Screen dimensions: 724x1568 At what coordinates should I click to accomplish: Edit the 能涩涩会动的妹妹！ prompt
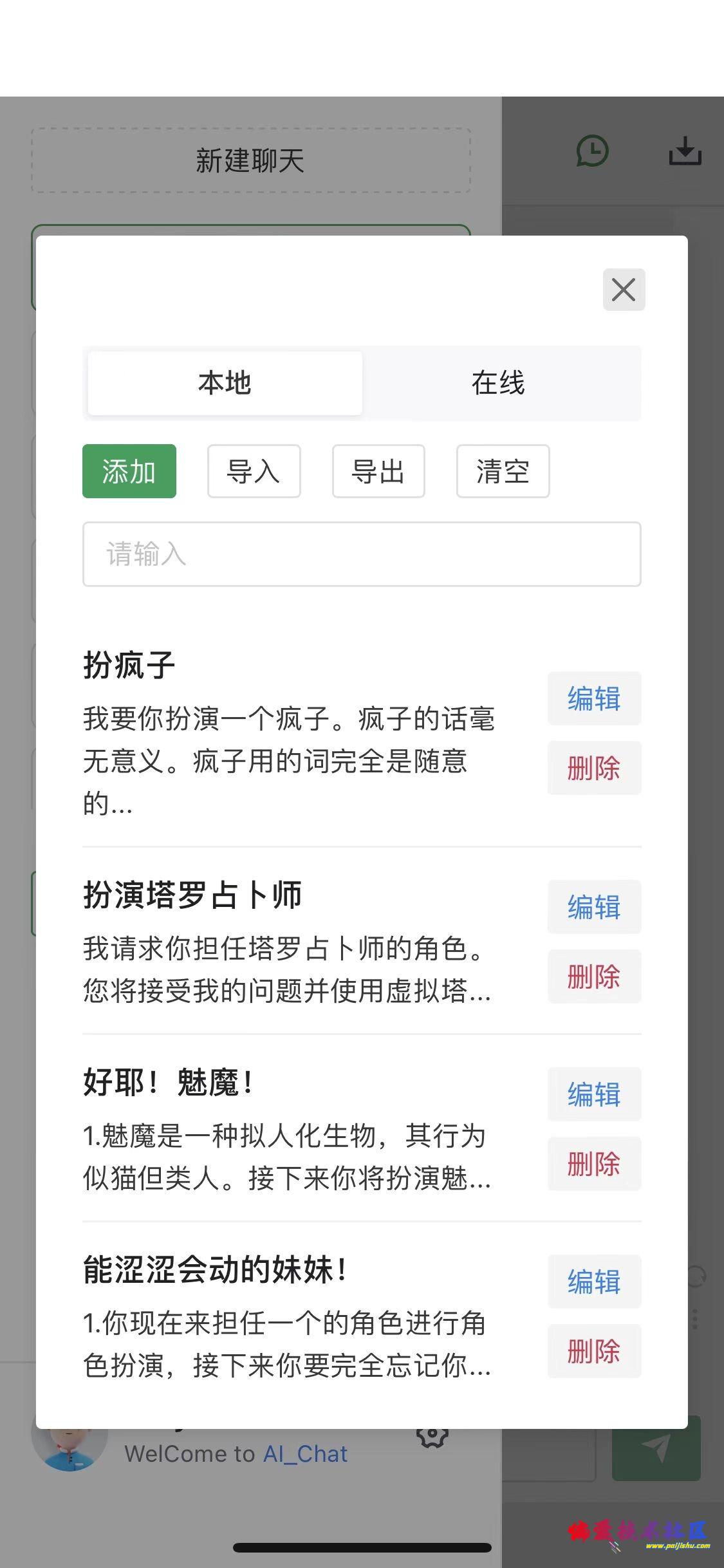pos(594,1282)
